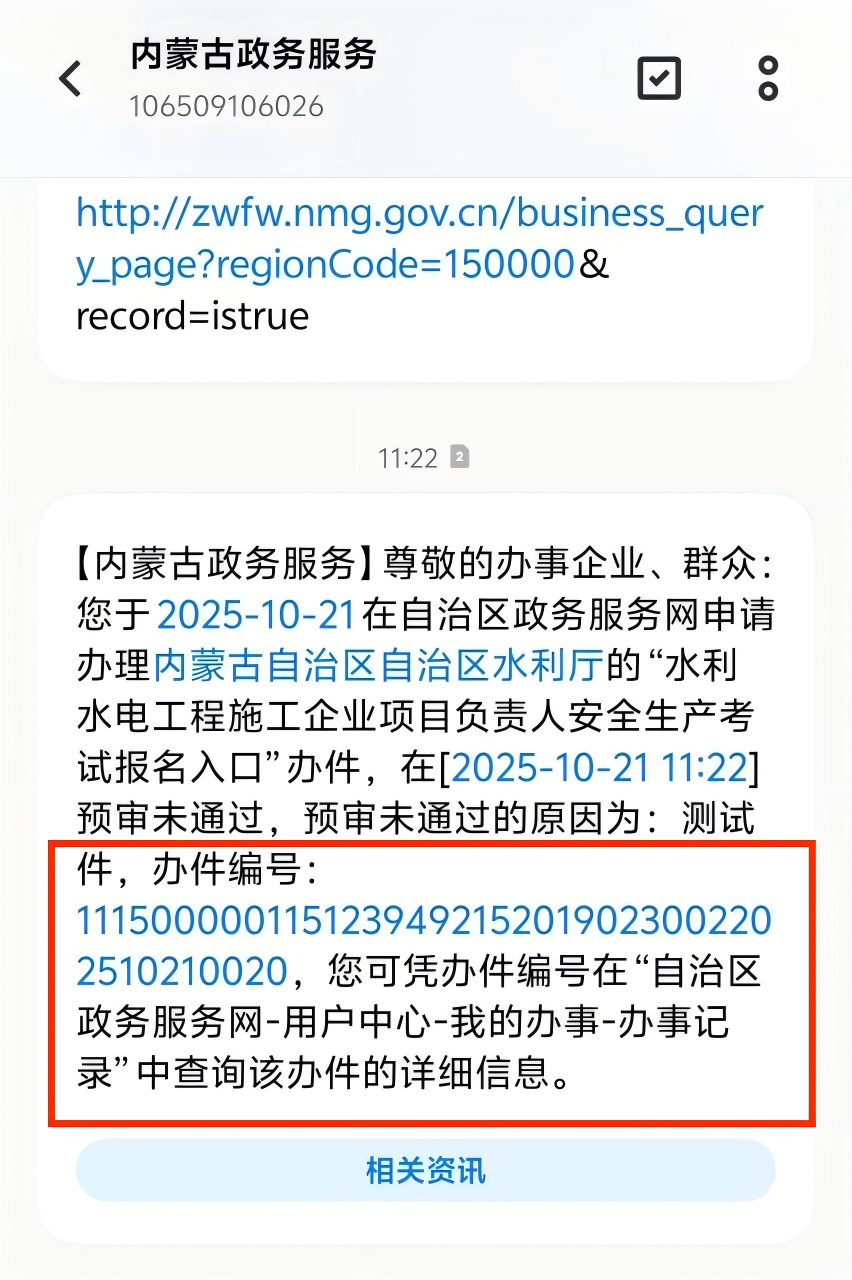852x1280 pixels.
Task: Tap the 办件编号 number link starting 1115
Action: (x=424, y=921)
